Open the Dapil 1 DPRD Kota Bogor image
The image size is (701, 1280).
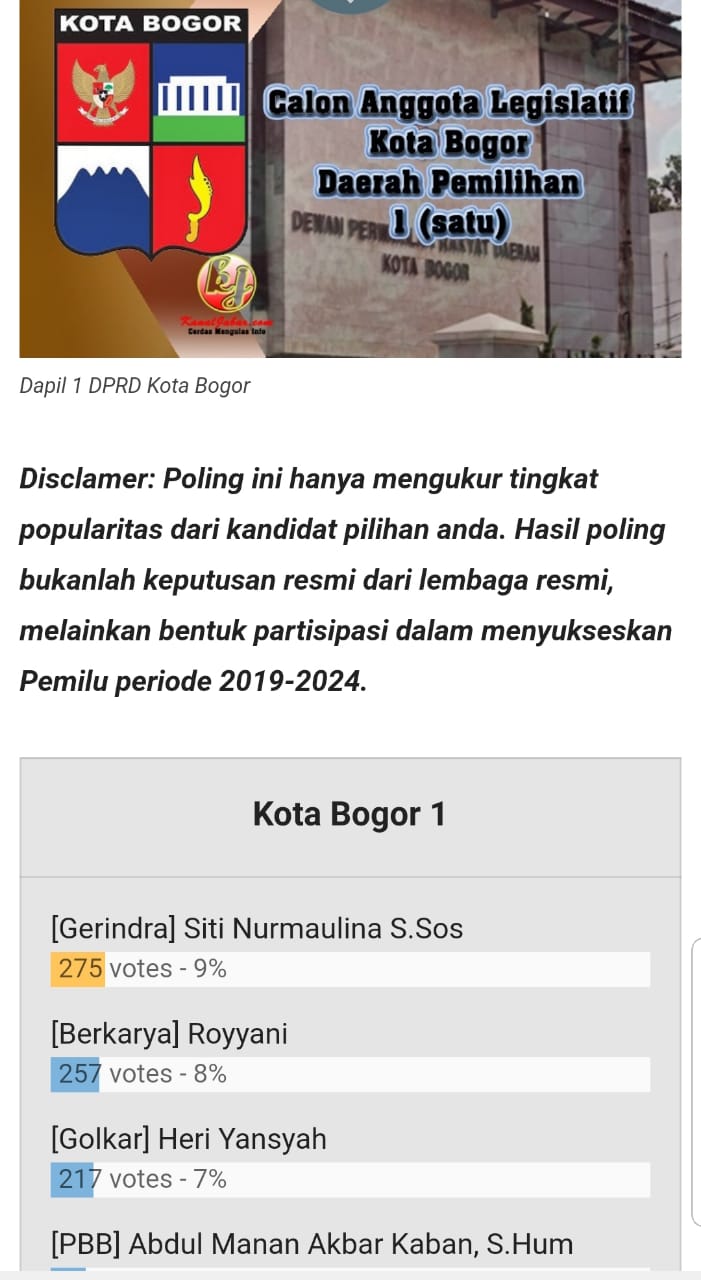point(350,178)
